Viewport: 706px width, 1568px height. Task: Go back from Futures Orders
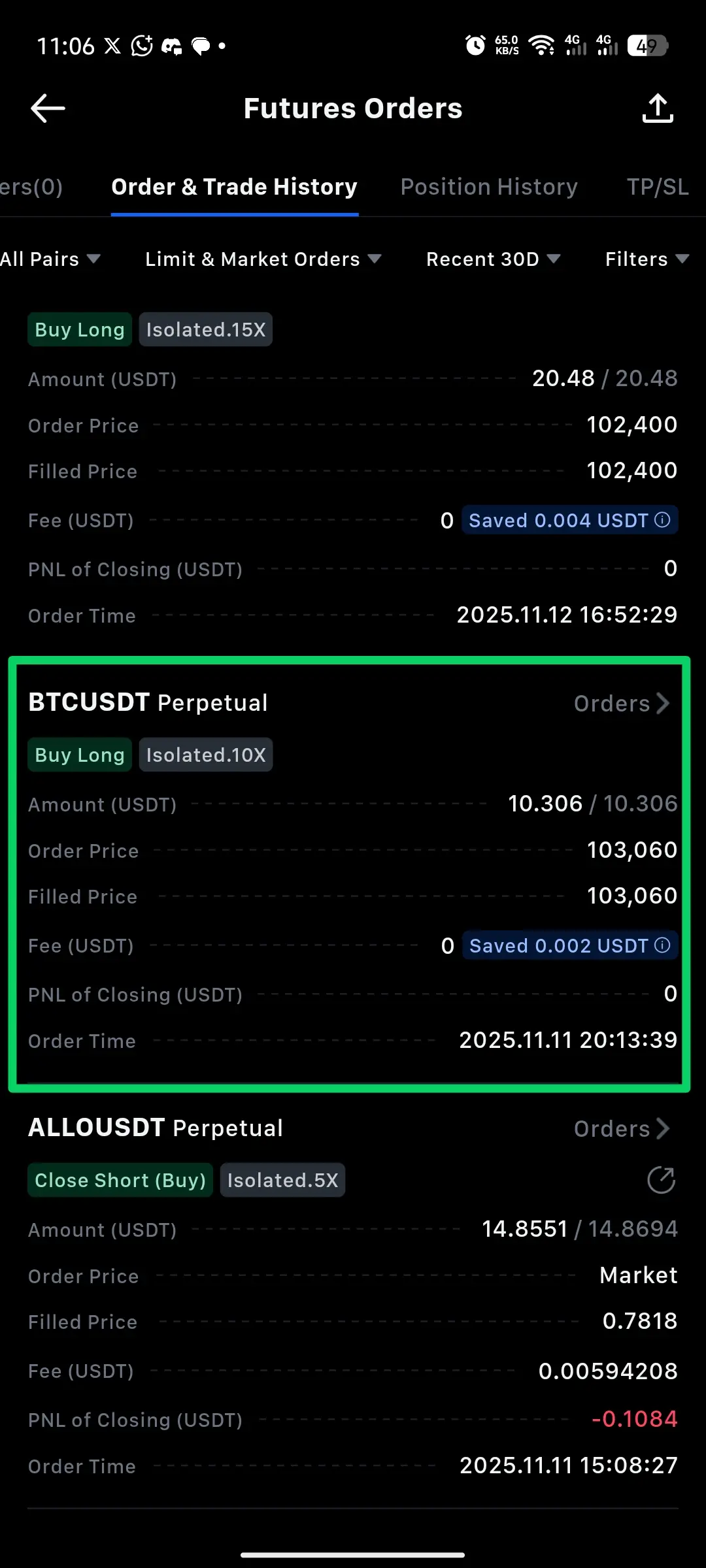pyautogui.click(x=48, y=108)
